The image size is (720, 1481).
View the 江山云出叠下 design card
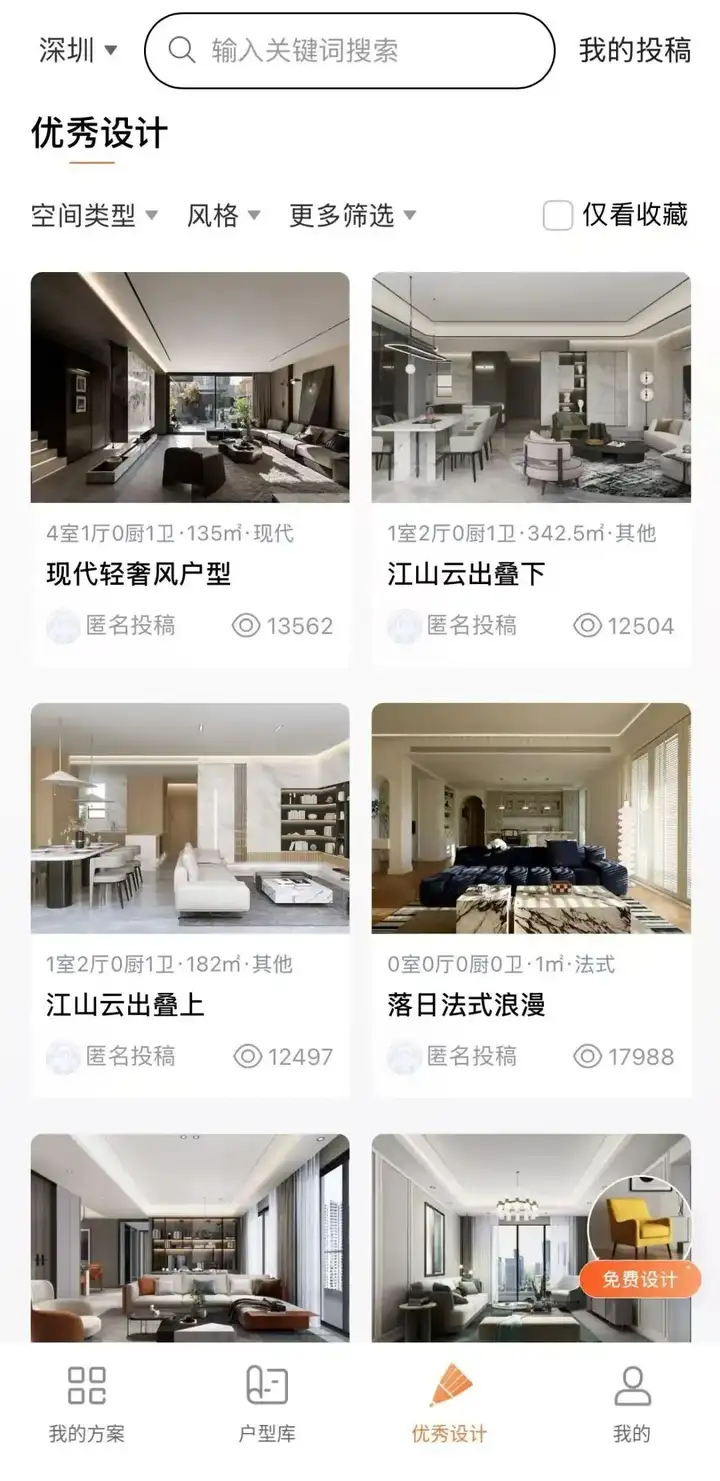click(531, 468)
